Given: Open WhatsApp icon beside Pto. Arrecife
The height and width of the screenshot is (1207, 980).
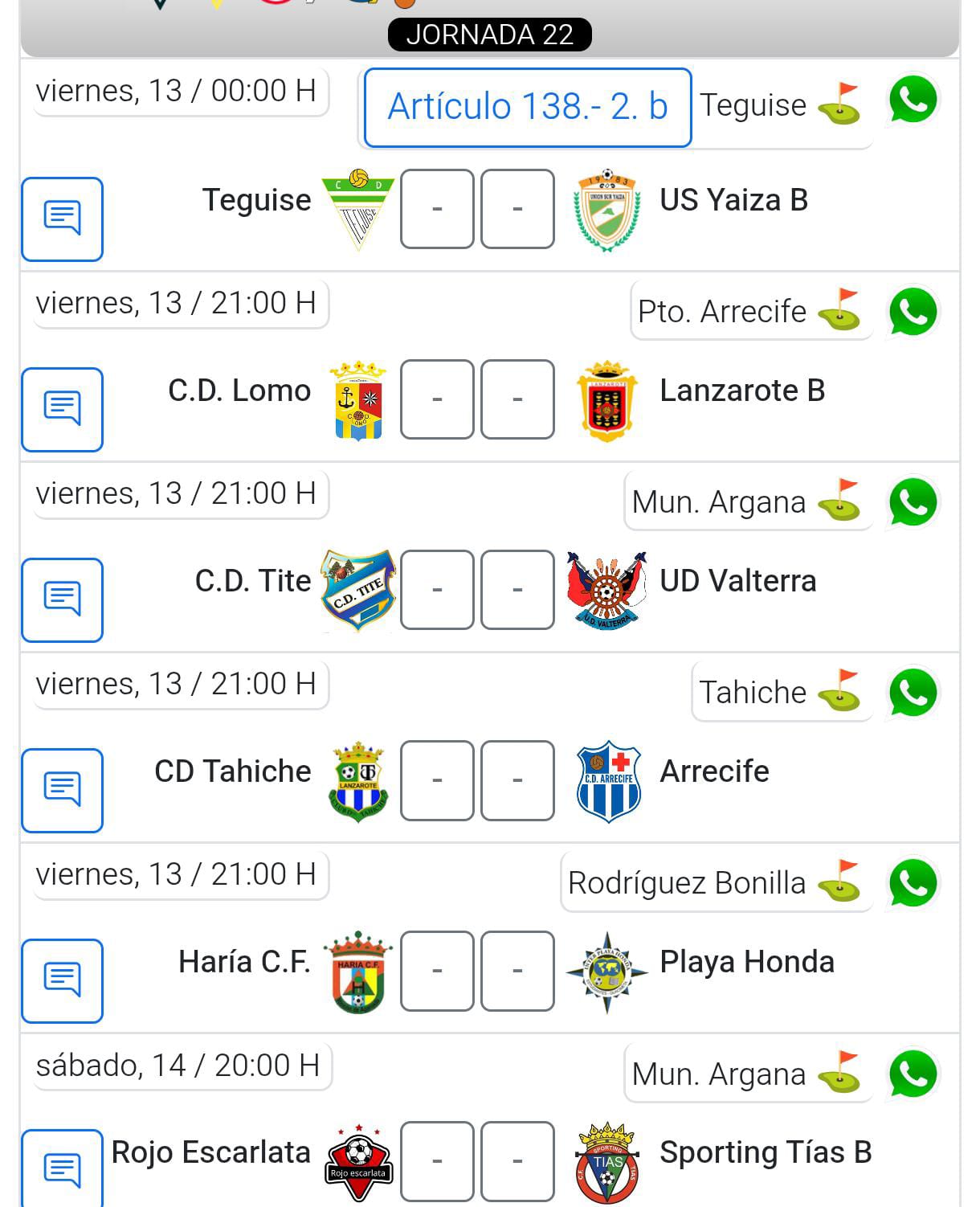Looking at the screenshot, I should (912, 313).
